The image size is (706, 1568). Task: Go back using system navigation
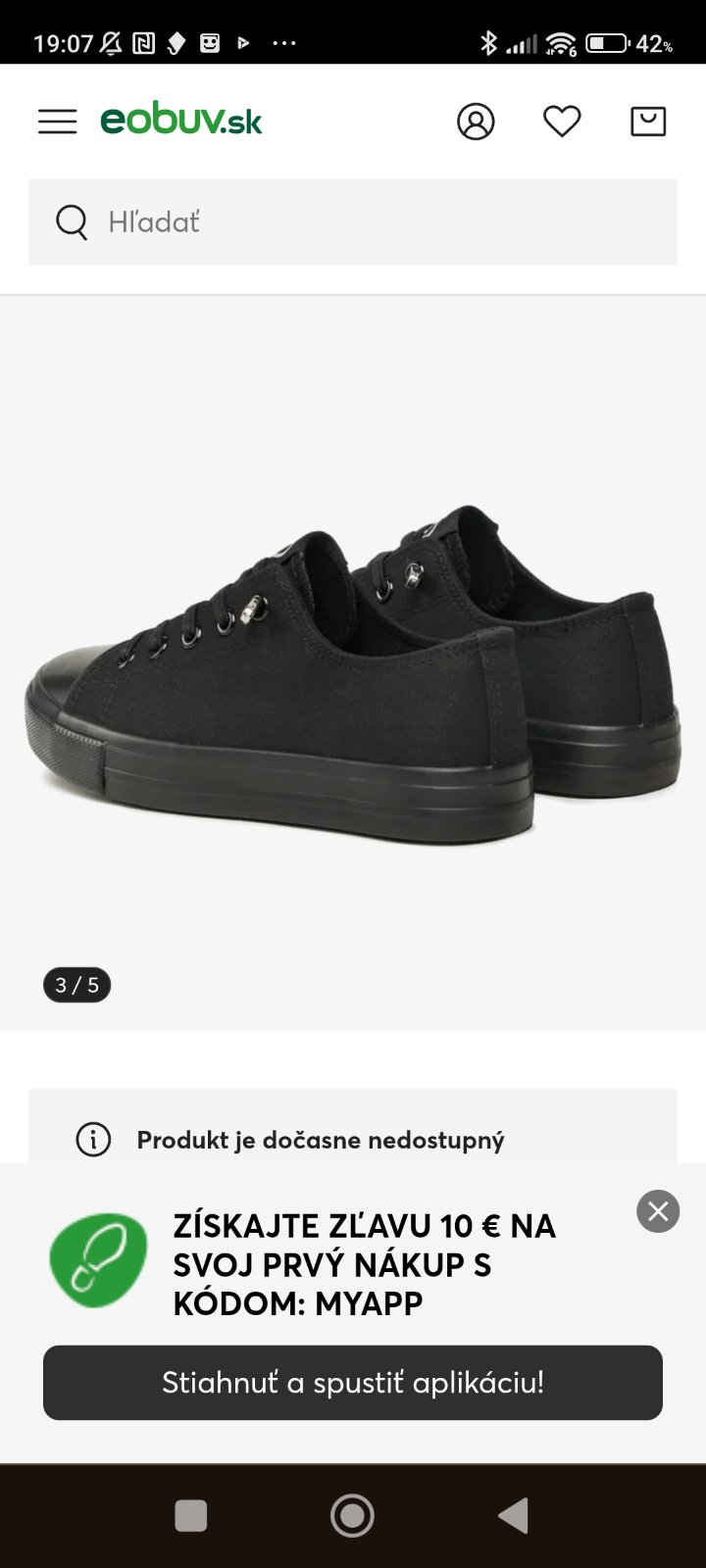(514, 1515)
